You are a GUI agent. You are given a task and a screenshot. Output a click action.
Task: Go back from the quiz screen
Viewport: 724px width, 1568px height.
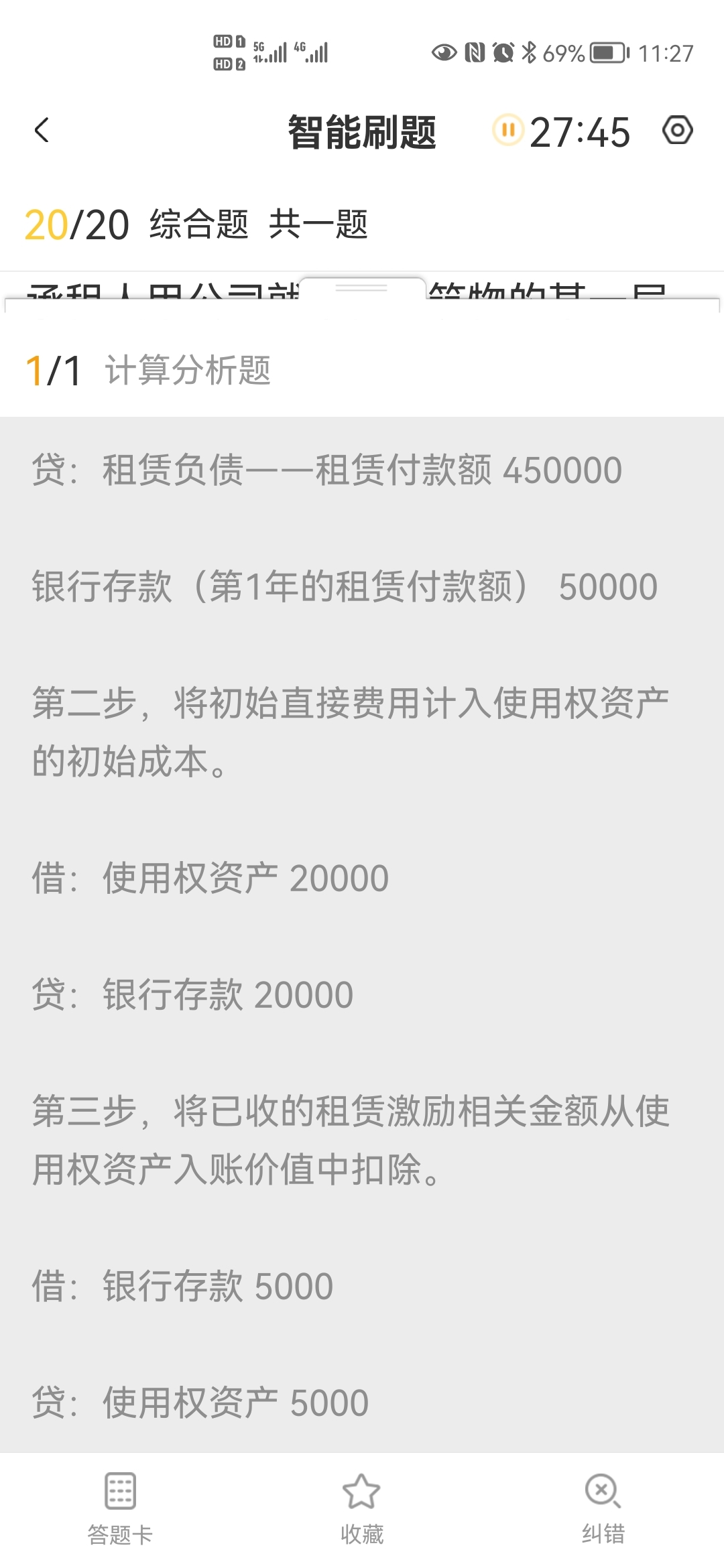pos(42,131)
